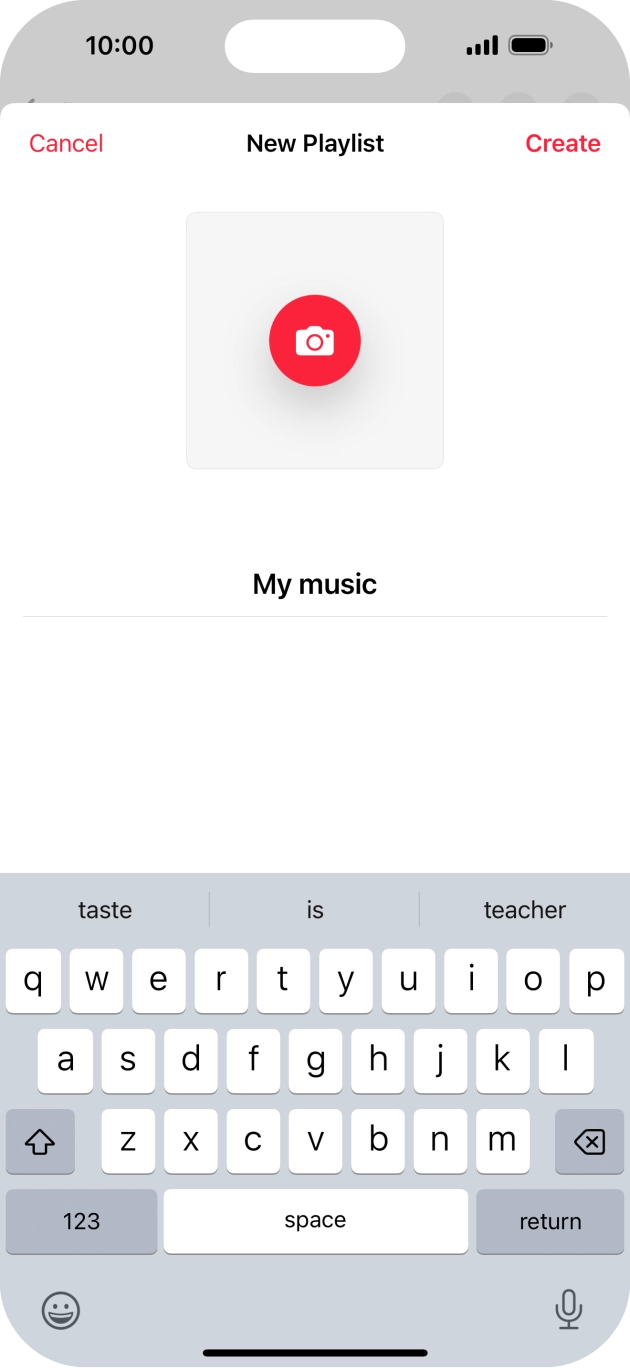This screenshot has height=1368, width=630.
Task: Open the emoji keyboard
Action: tap(61, 1309)
